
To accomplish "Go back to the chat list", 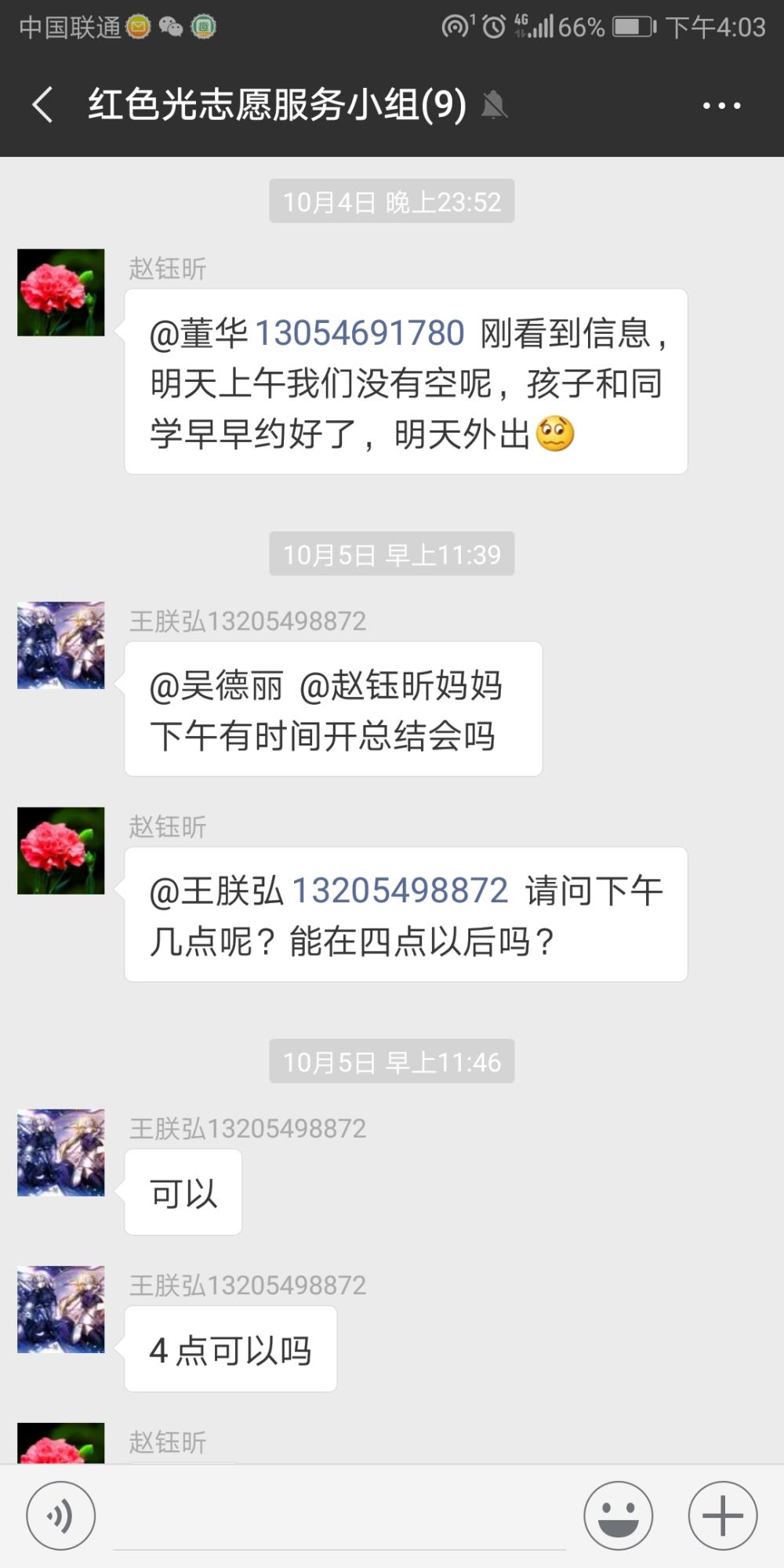I will (42, 105).
